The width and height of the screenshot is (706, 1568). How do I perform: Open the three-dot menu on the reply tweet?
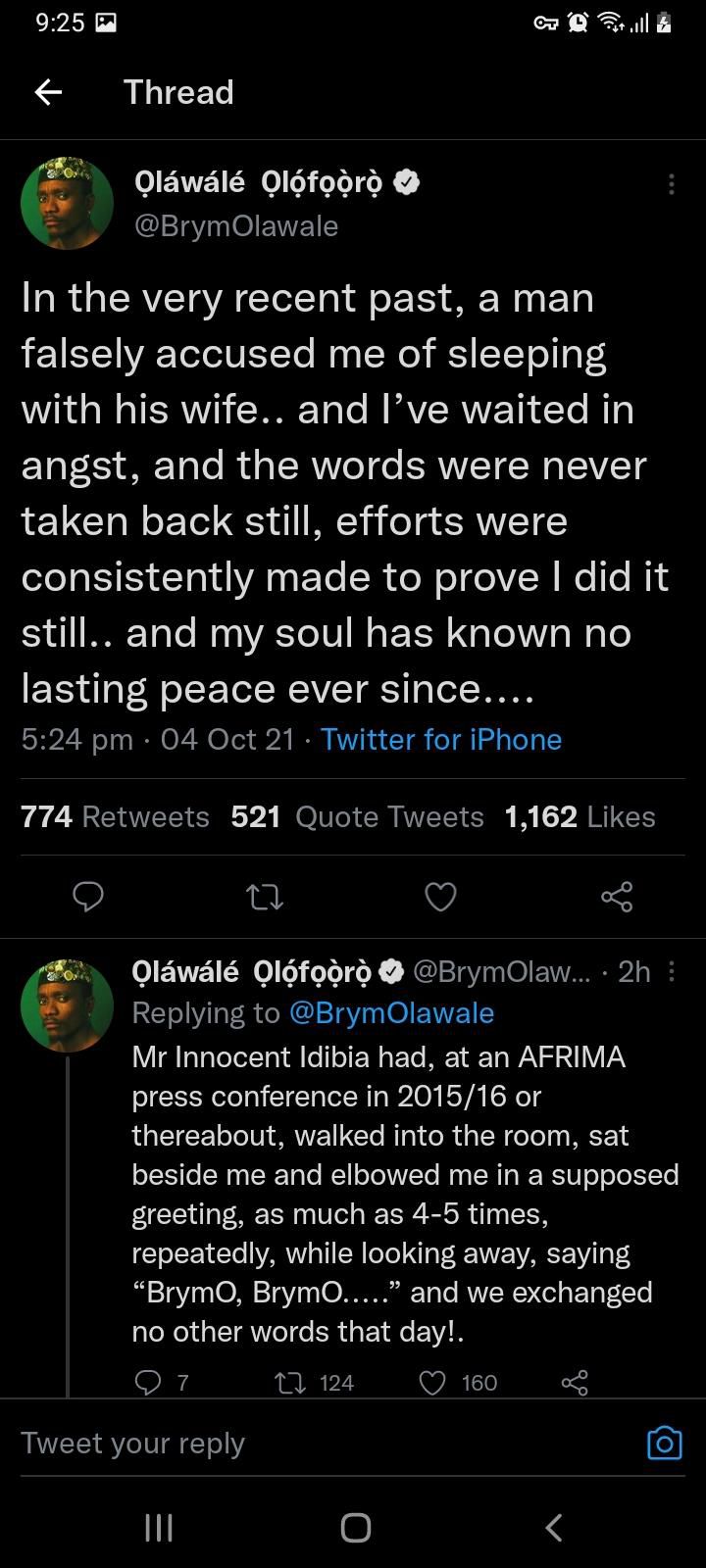pos(673,971)
